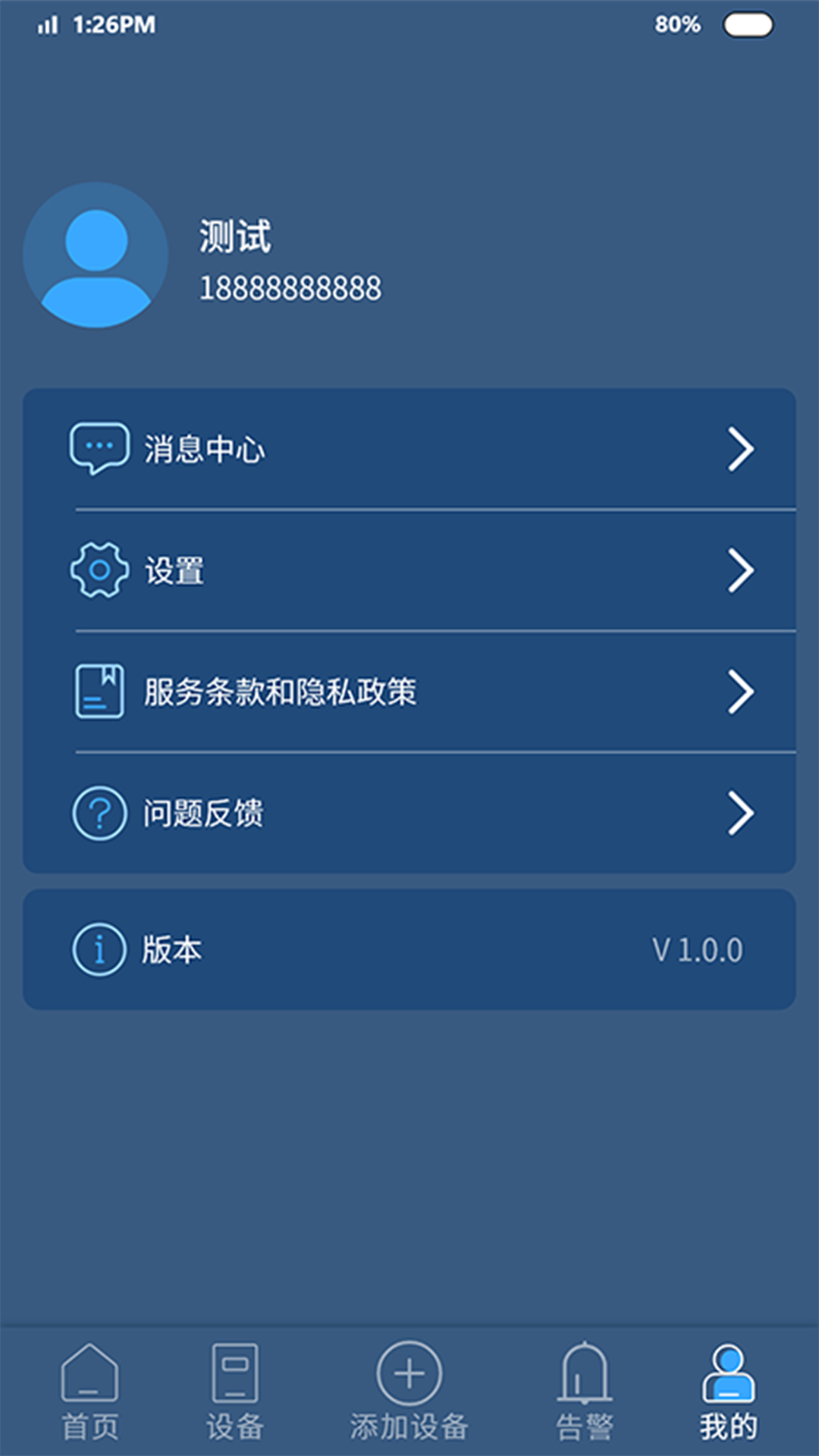Switch to the 设备 devices tab
The image size is (819, 1456).
click(235, 1392)
